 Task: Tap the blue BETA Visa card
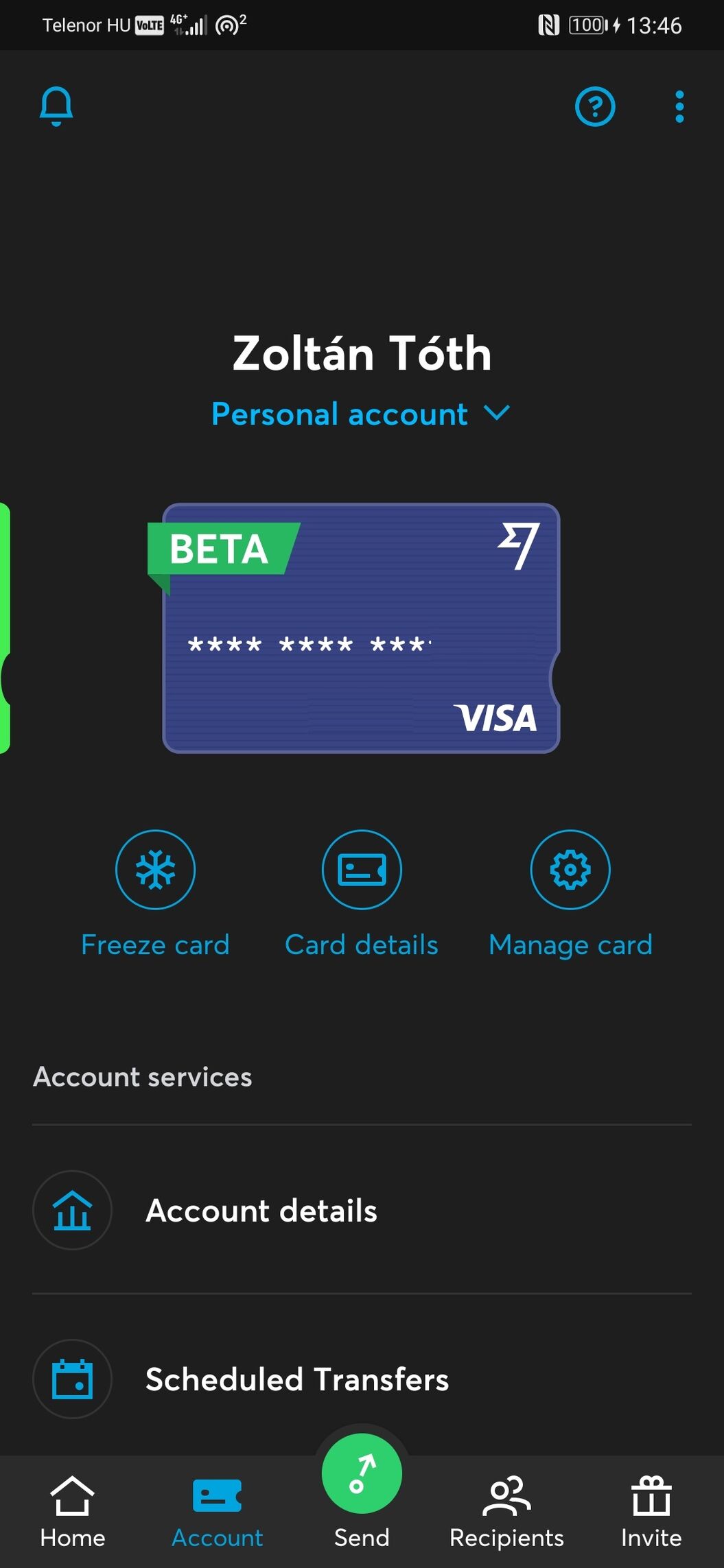coord(361,628)
